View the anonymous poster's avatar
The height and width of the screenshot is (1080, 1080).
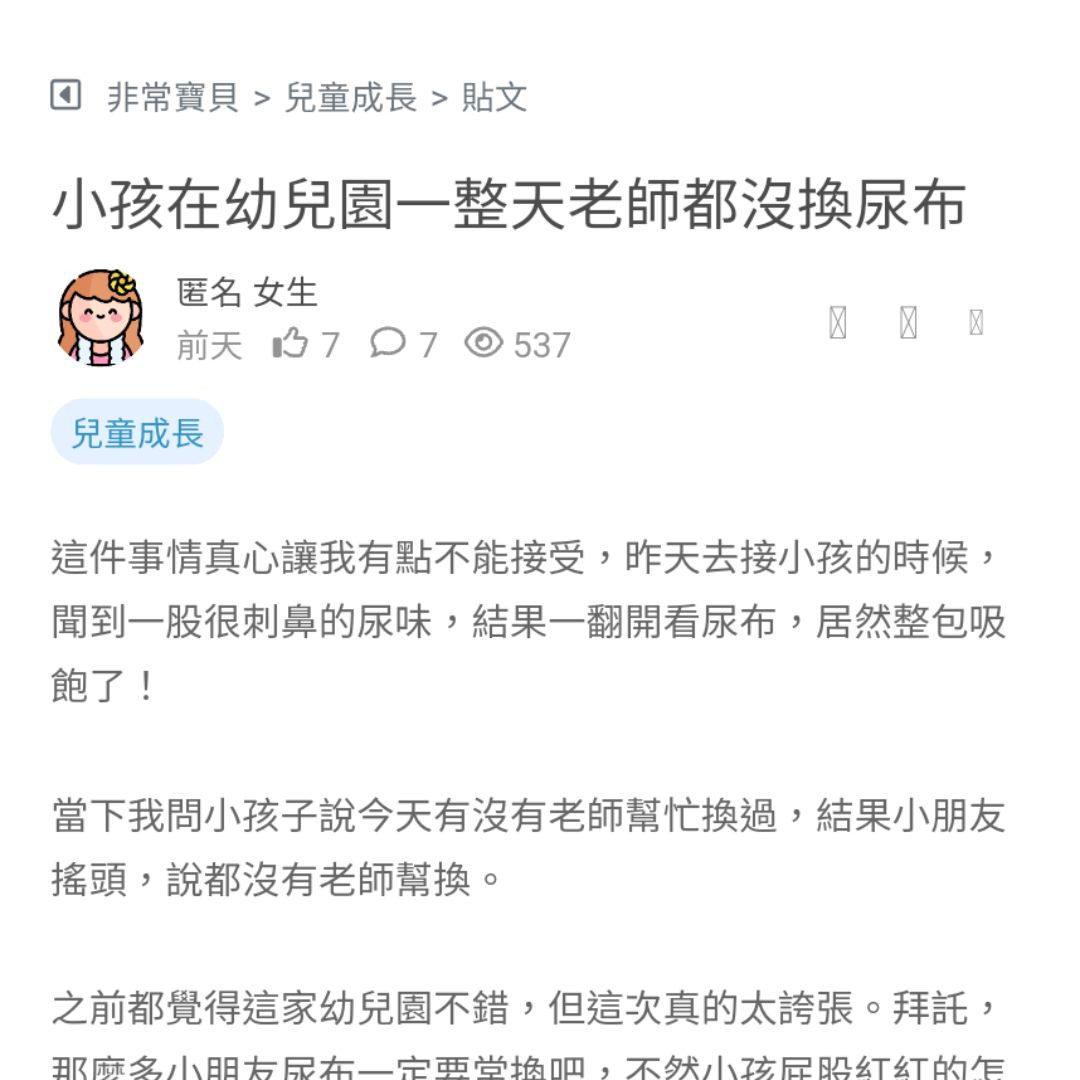coord(100,318)
